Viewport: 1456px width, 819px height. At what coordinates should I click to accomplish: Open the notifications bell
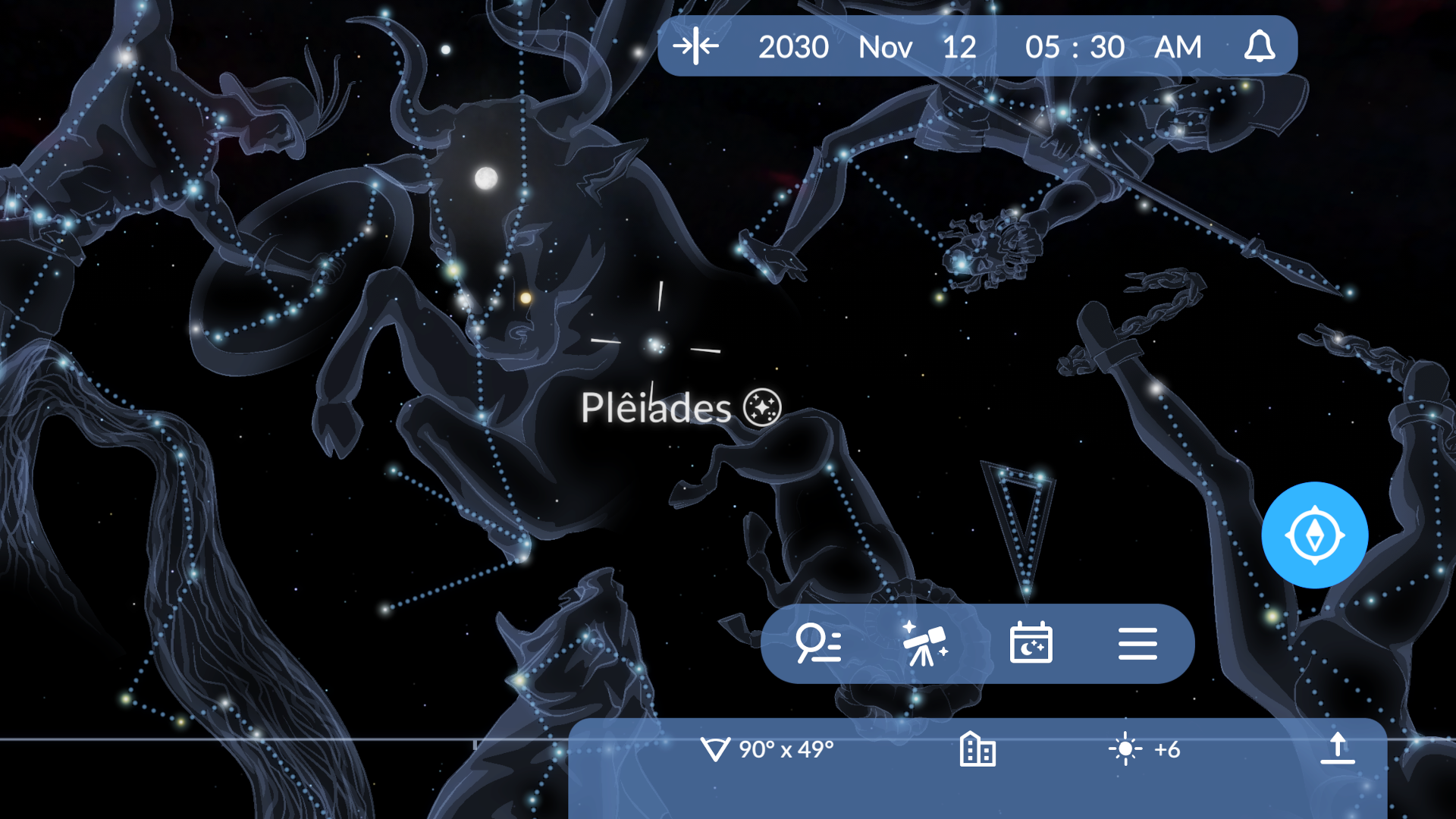[1259, 46]
